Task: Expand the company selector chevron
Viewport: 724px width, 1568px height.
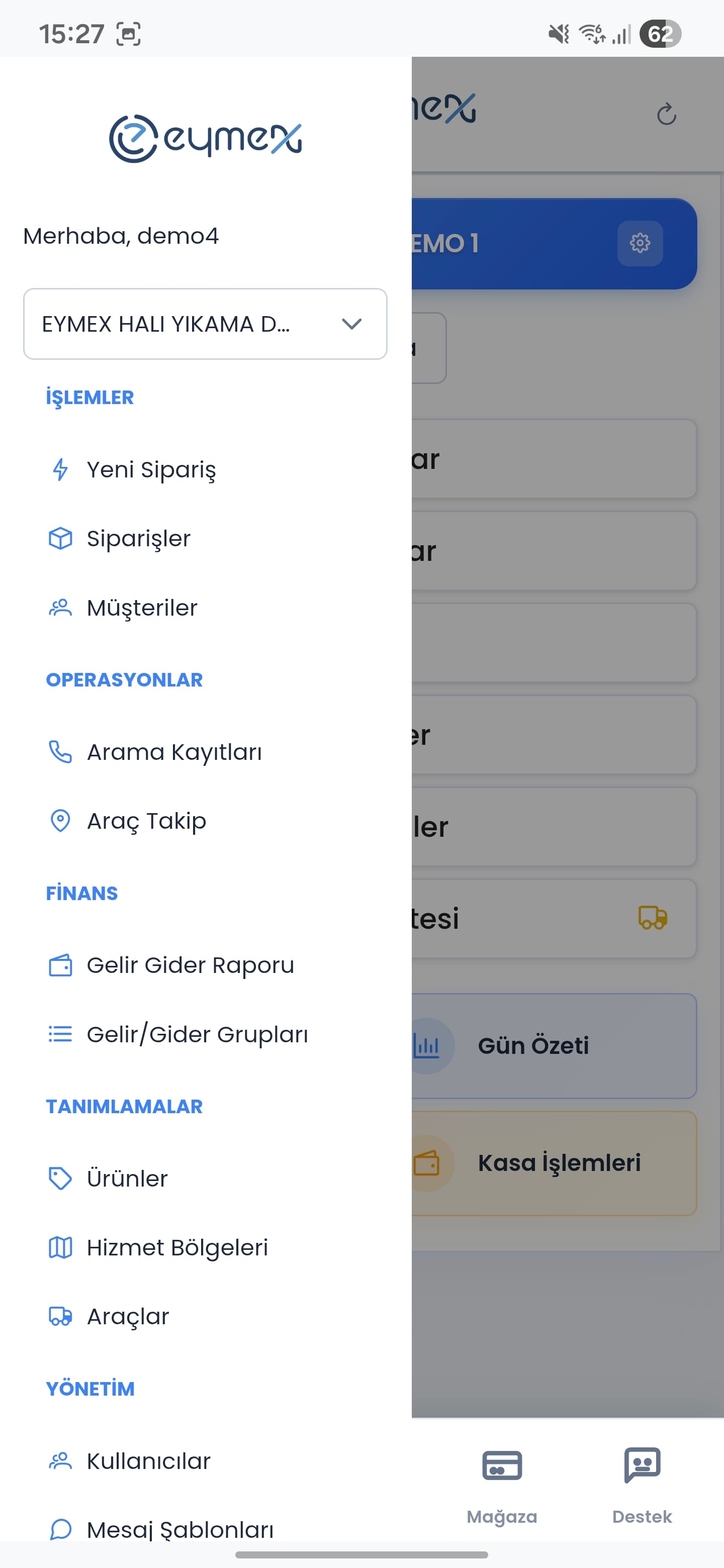Action: click(x=351, y=324)
